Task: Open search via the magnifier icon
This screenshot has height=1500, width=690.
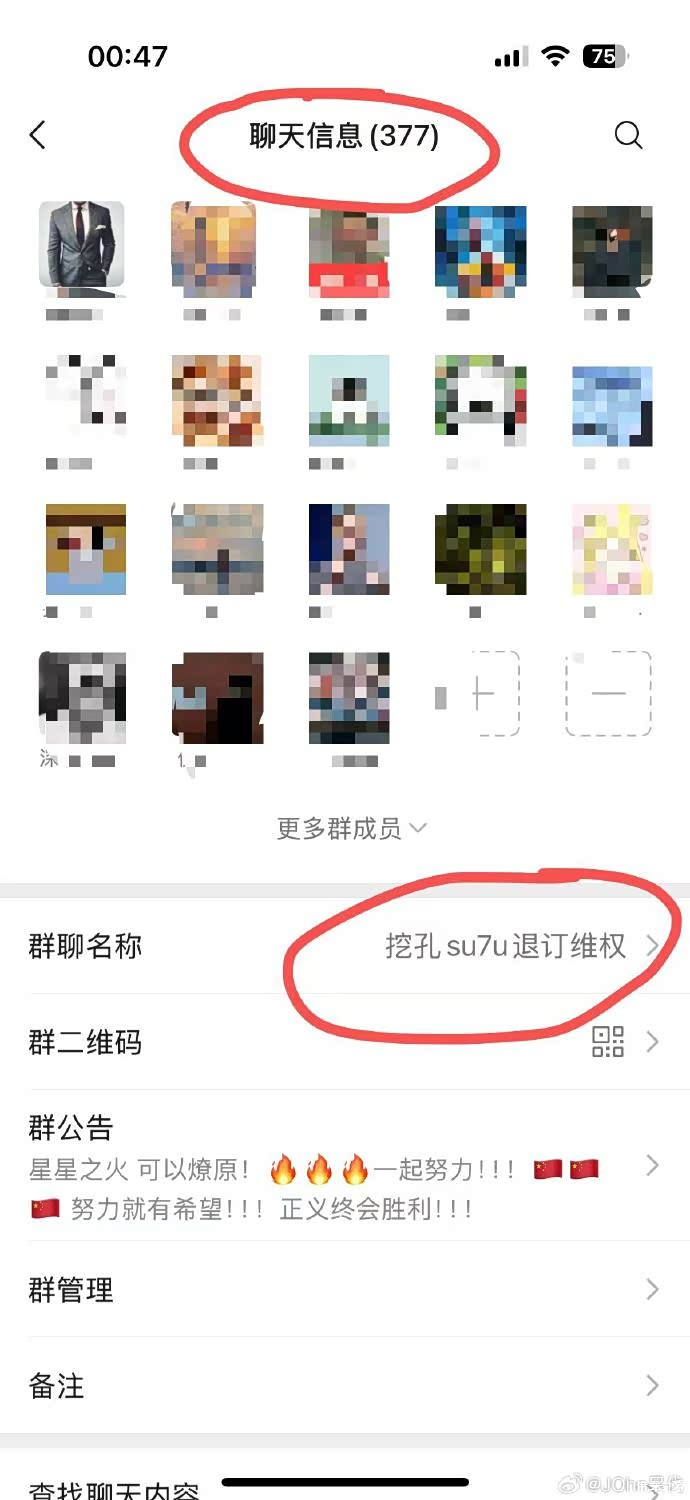Action: (628, 136)
